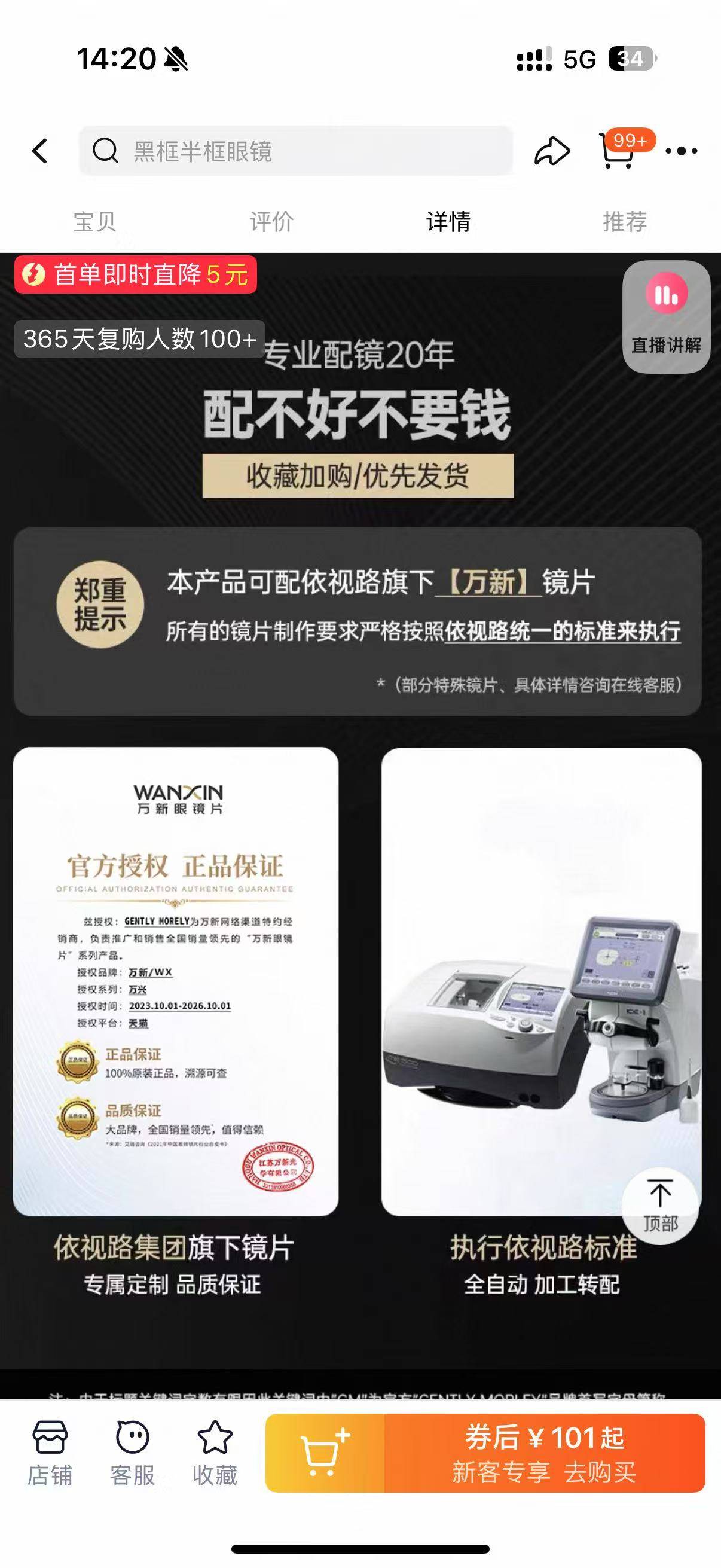721x1568 pixels.
Task: Select the 详情 tab
Action: [448, 221]
